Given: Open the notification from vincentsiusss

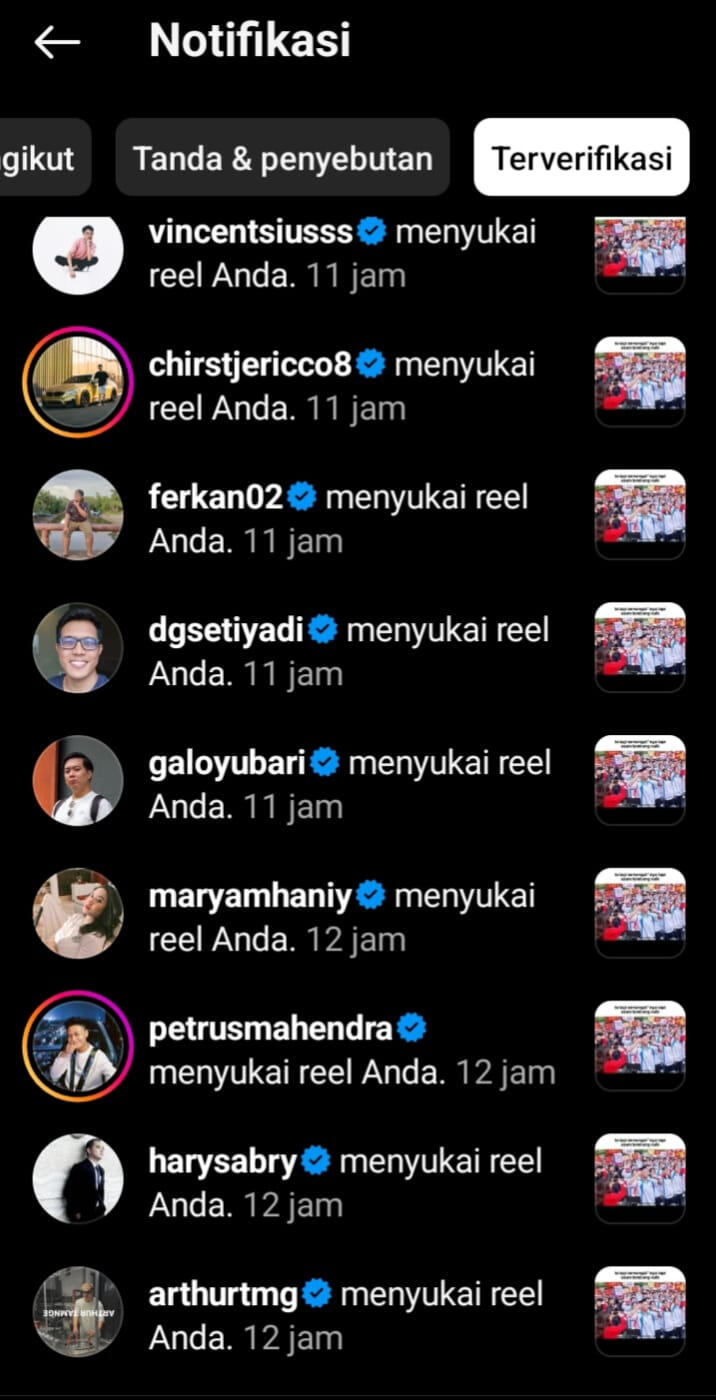Looking at the screenshot, I should point(342,254).
